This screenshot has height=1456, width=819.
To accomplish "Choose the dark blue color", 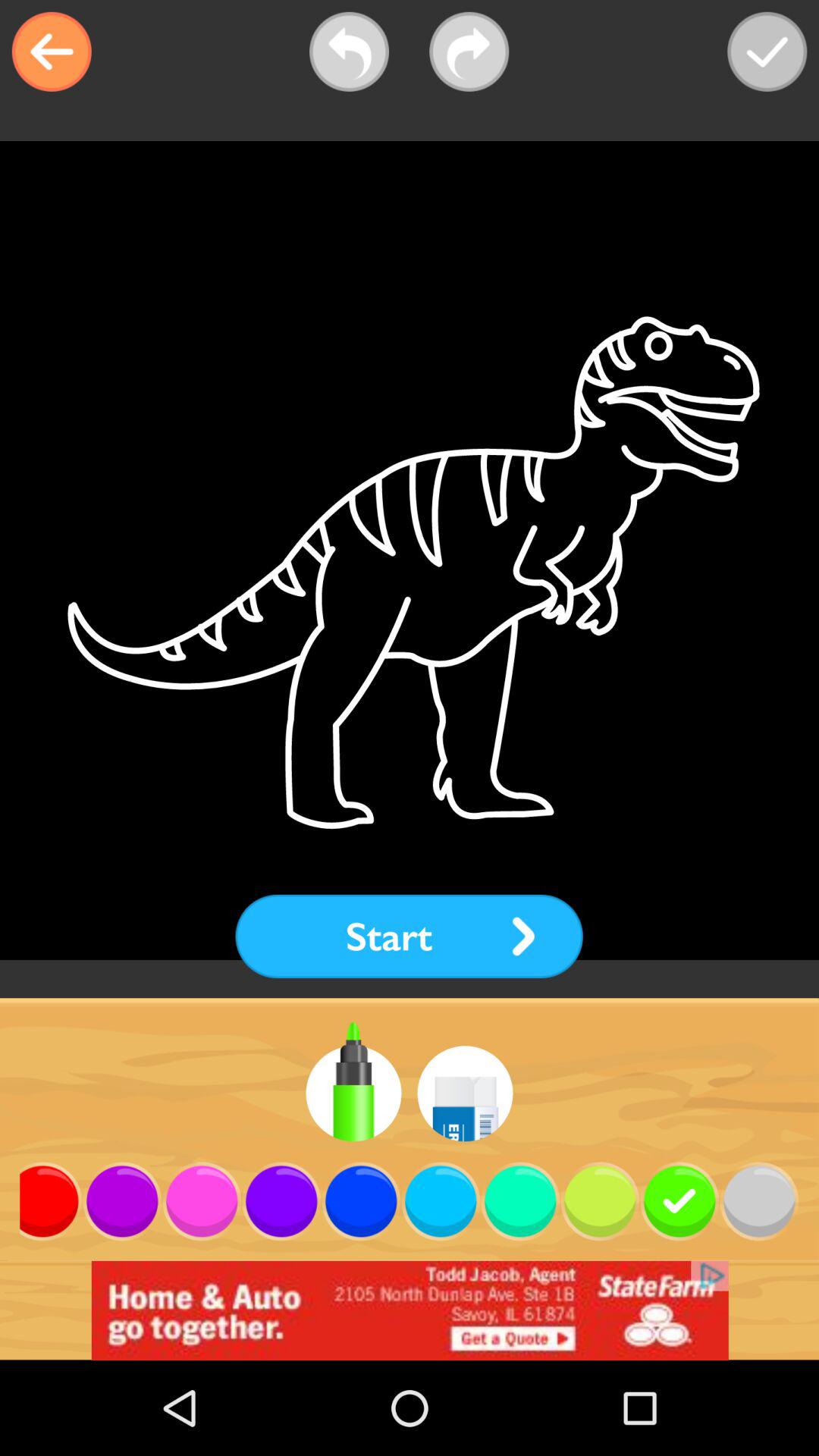I will tap(361, 1201).
